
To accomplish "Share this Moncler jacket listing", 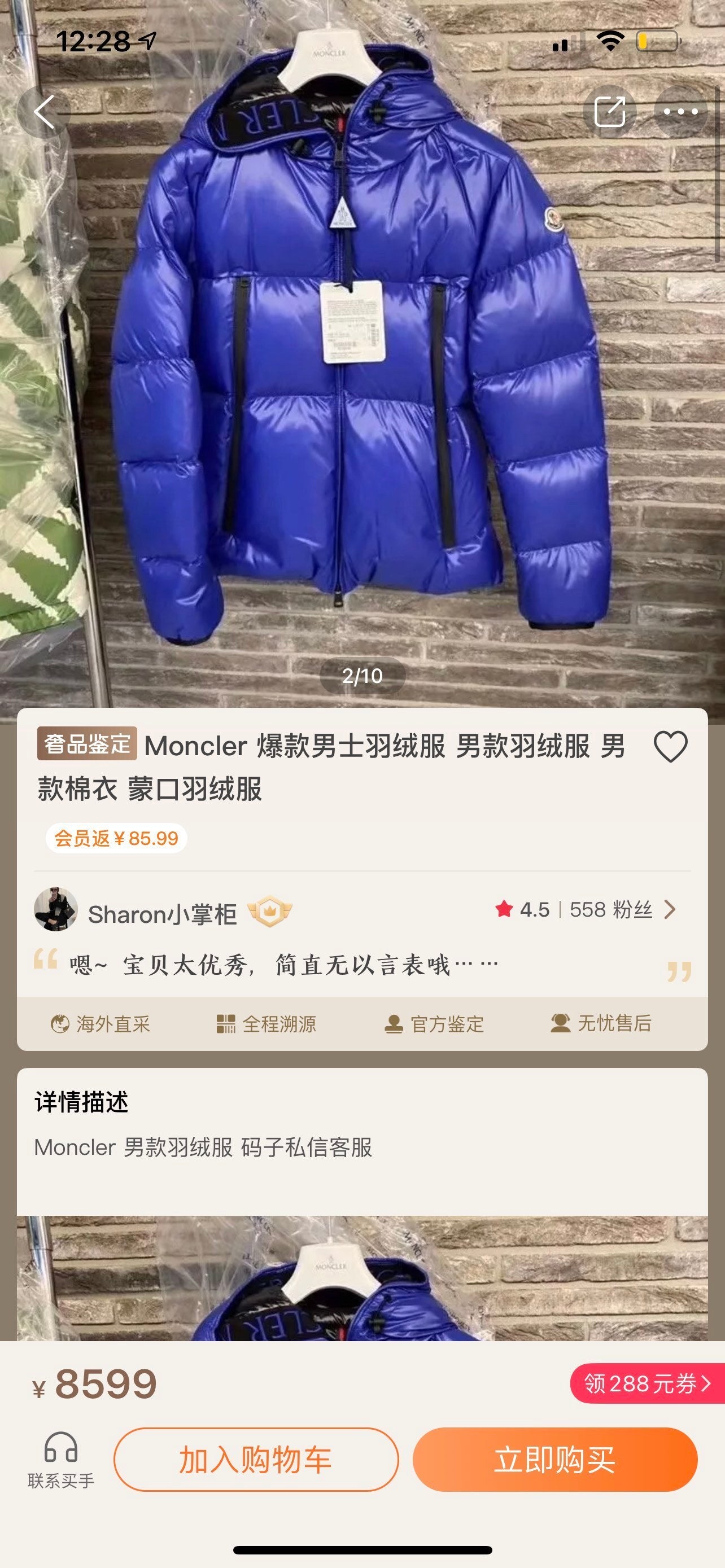I will click(609, 111).
